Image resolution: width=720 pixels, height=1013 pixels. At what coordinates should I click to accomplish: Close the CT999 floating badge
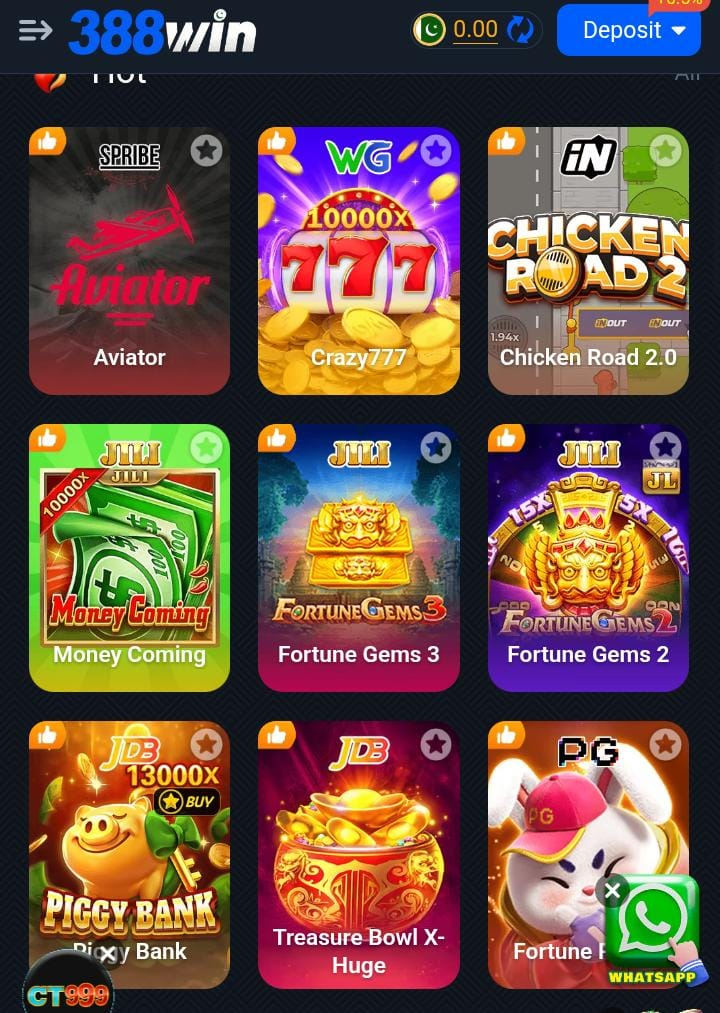tap(108, 955)
